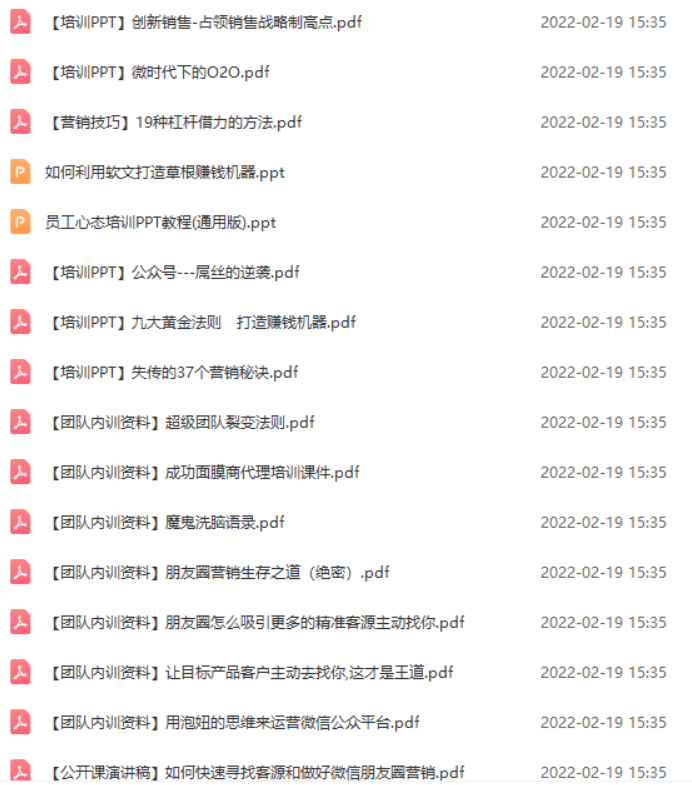Open 如何利用软文打造草根赚钱机器.ppt
Image resolution: width=692 pixels, height=785 pixels.
click(x=165, y=172)
